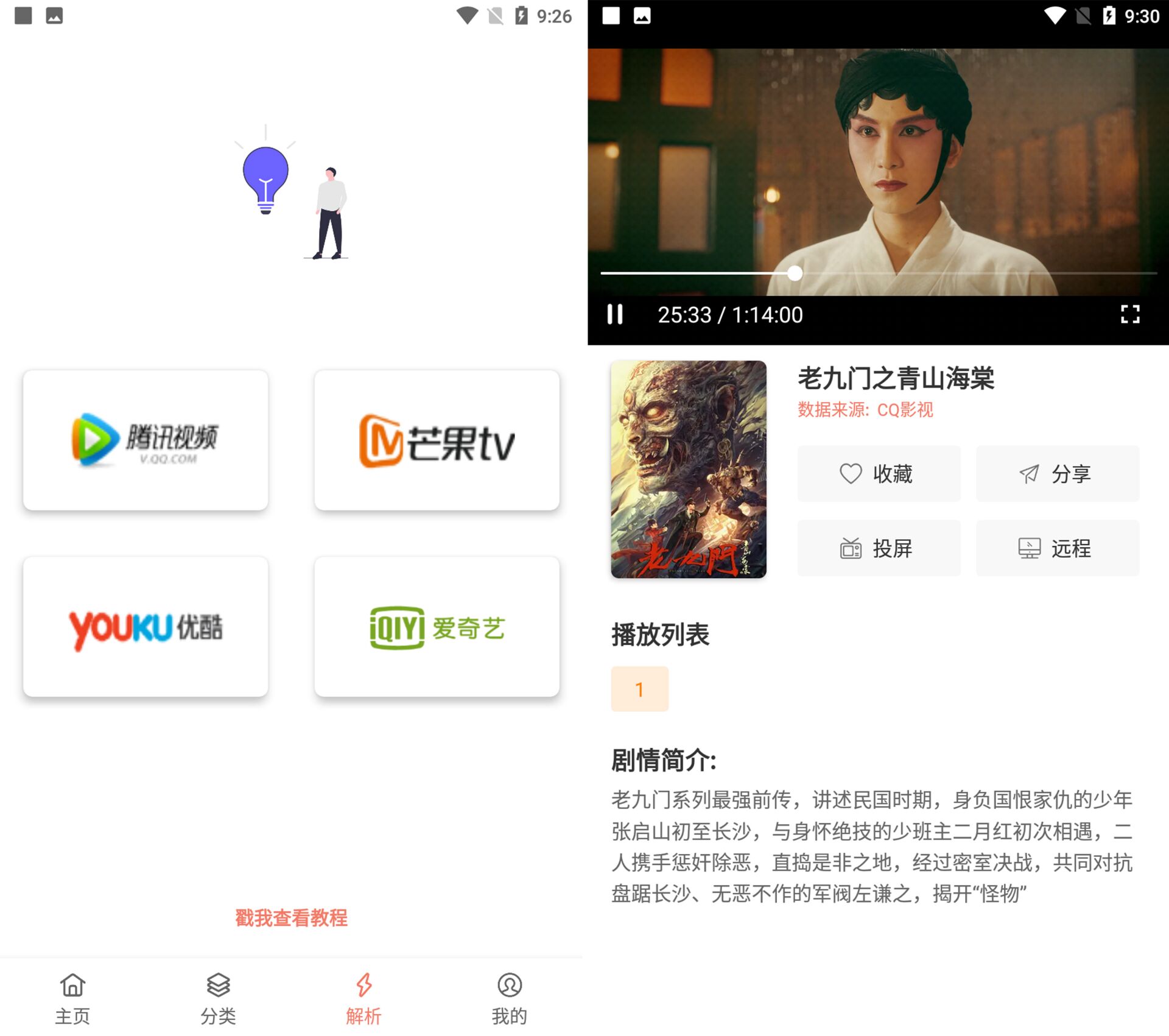
Task: Select episode 1 in 播放列表
Action: click(x=639, y=689)
